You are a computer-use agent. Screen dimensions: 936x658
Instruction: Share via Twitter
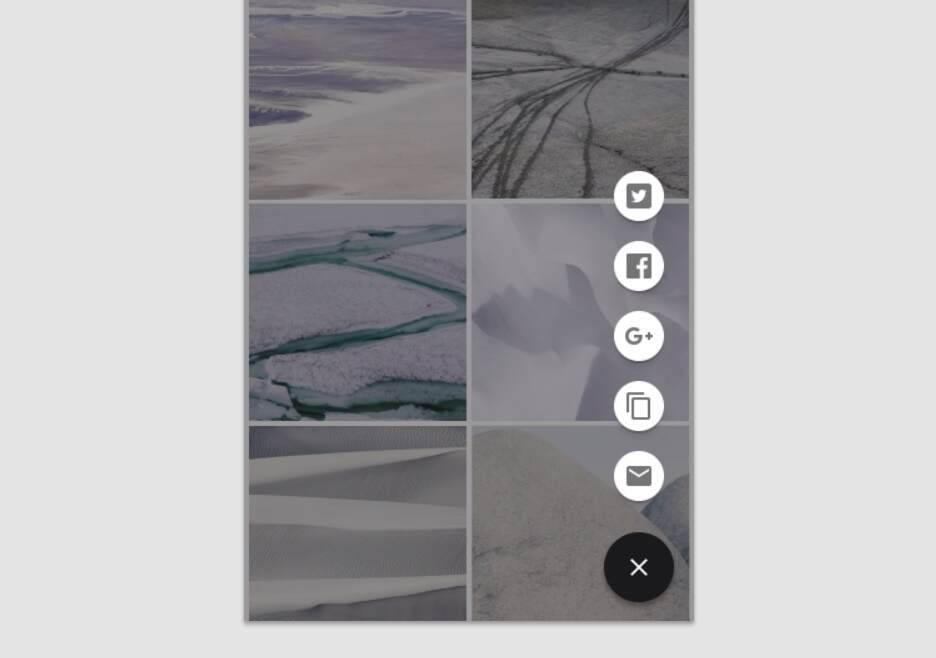(x=639, y=196)
